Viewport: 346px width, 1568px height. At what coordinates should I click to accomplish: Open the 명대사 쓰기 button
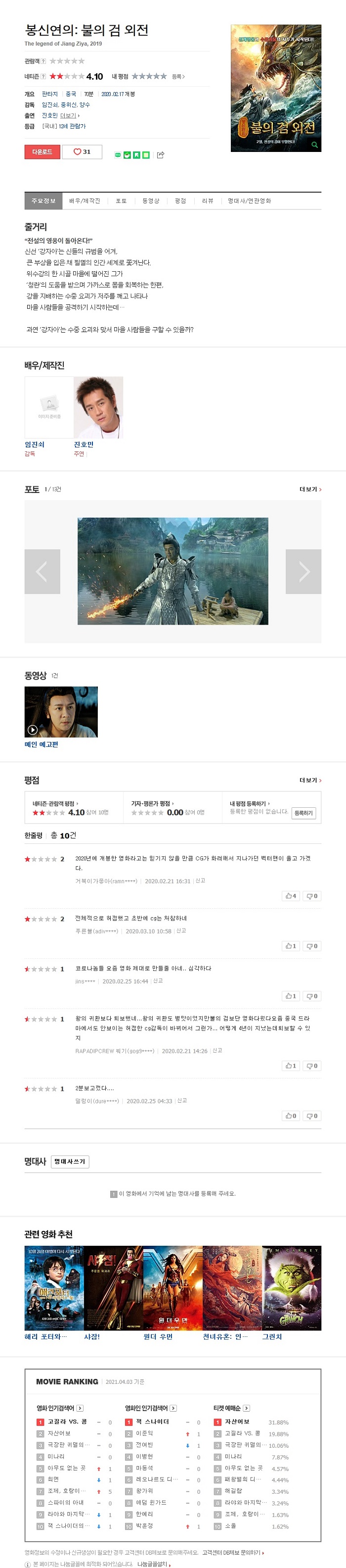point(70,1161)
